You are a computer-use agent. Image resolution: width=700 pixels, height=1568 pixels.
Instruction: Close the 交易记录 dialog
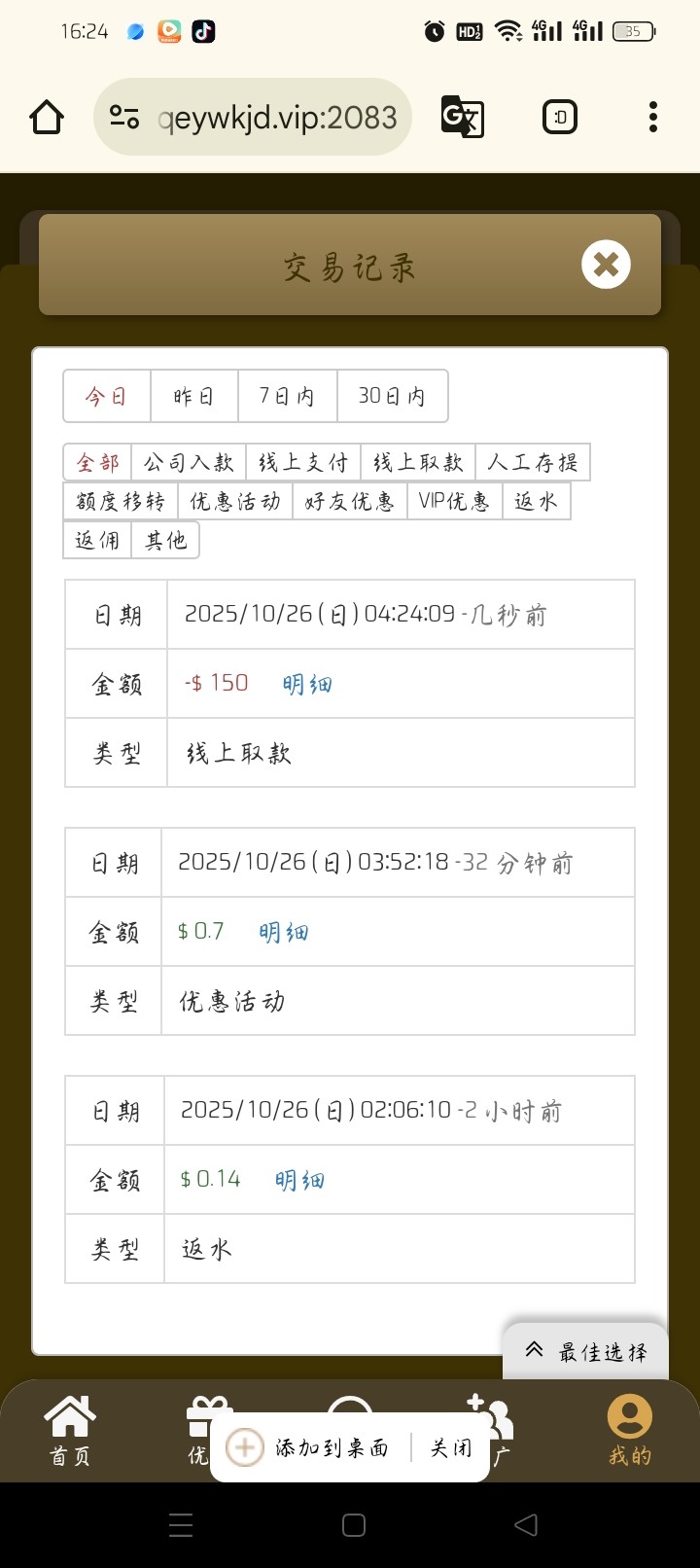point(606,265)
